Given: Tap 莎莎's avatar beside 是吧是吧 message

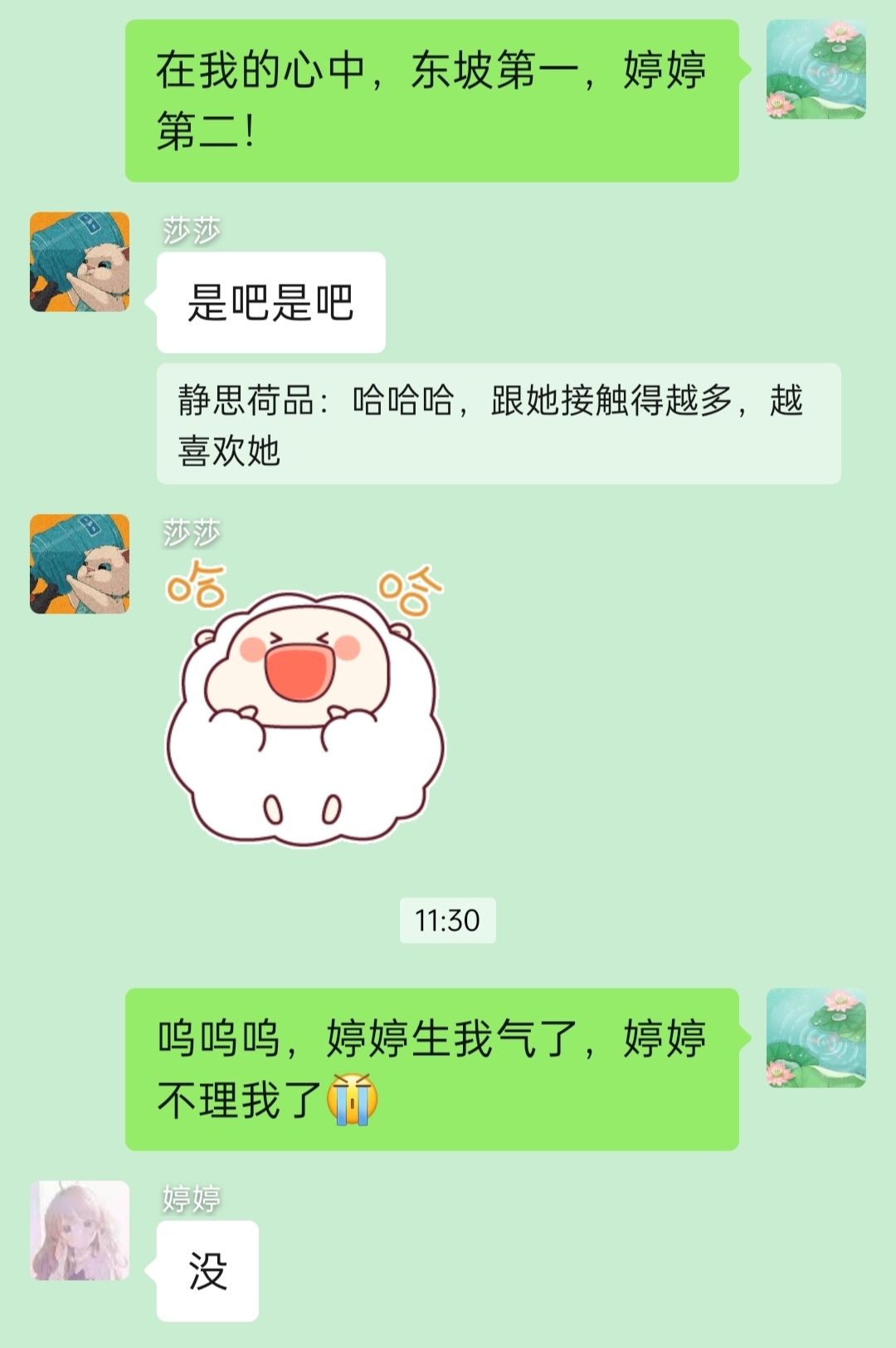Looking at the screenshot, I should pos(80,261).
